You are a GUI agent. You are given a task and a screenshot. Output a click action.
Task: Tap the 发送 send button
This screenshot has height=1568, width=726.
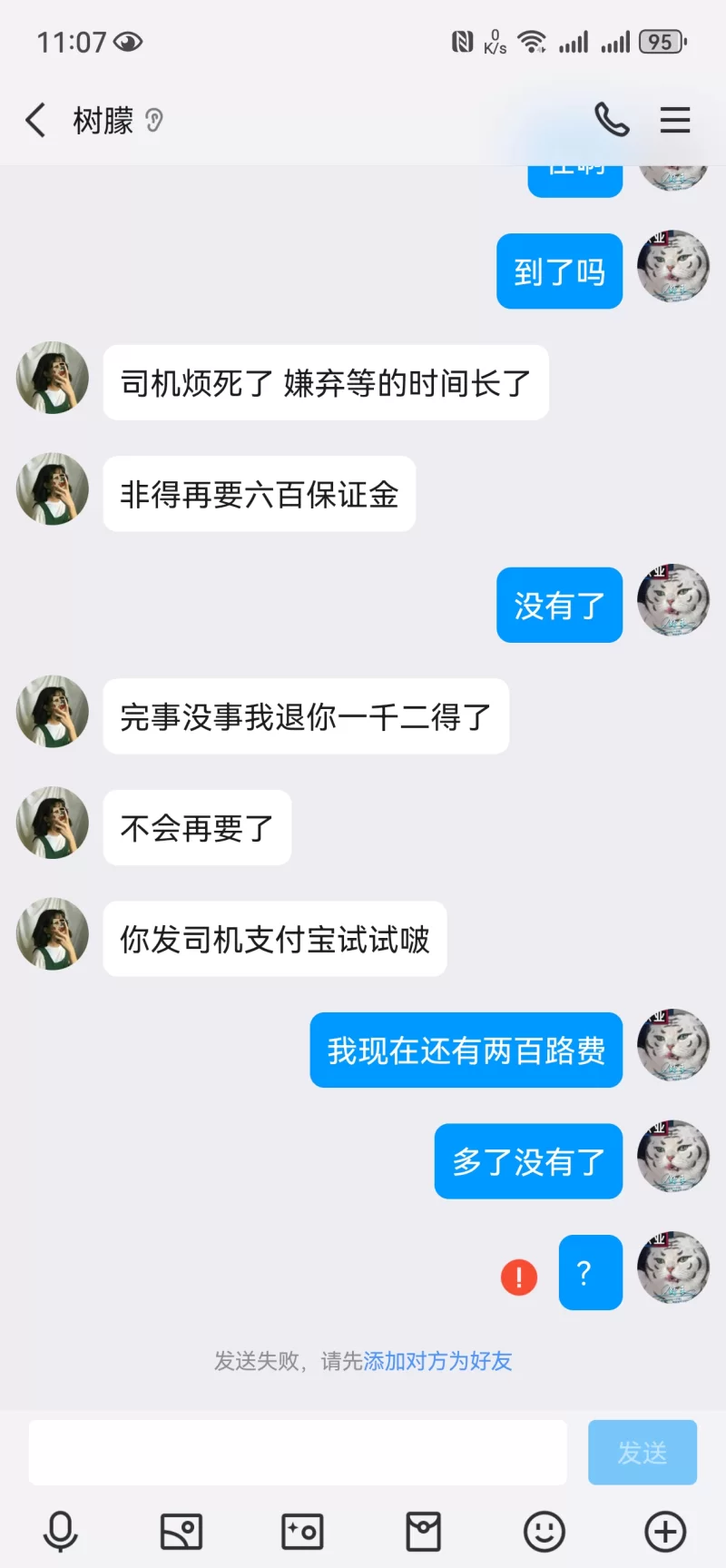click(x=642, y=1453)
